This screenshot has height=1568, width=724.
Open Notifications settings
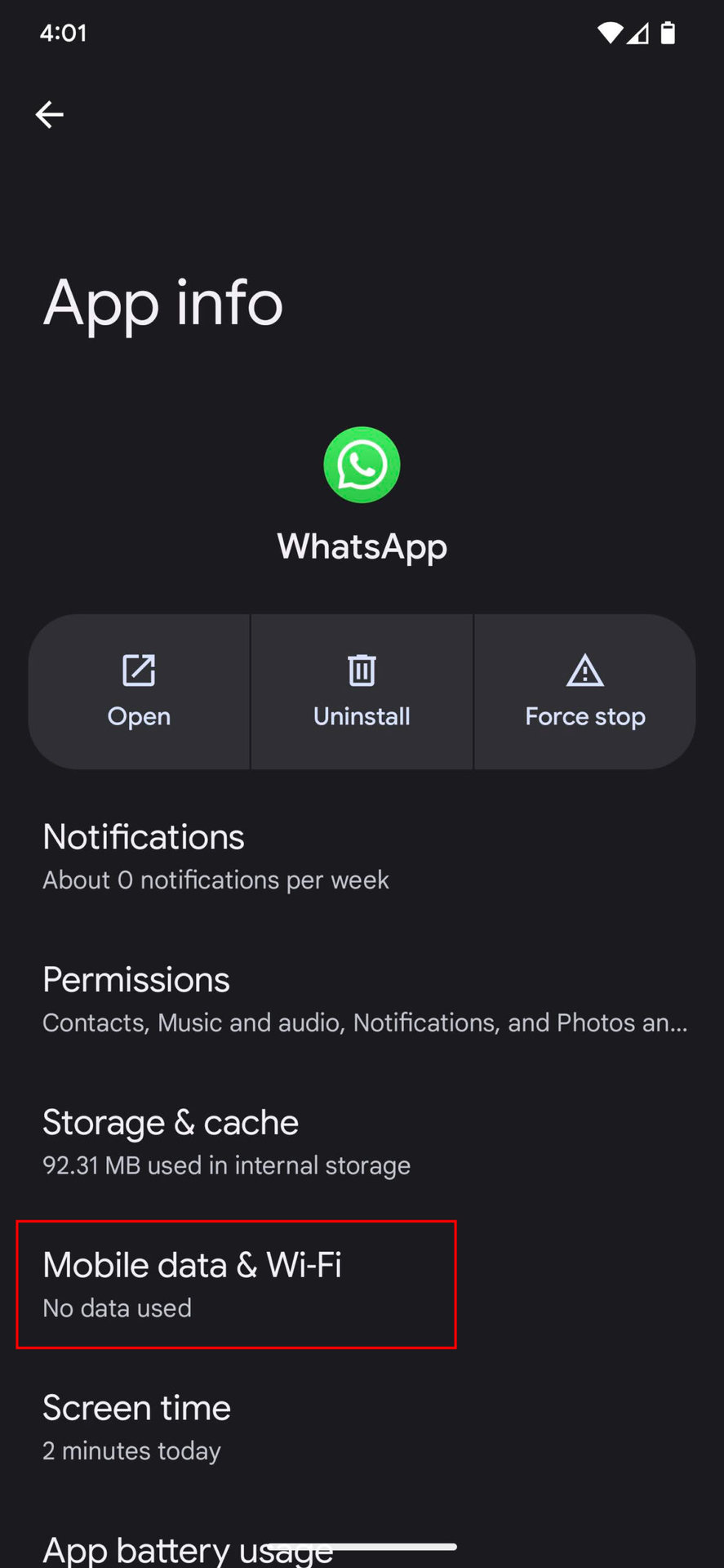pyautogui.click(x=216, y=856)
